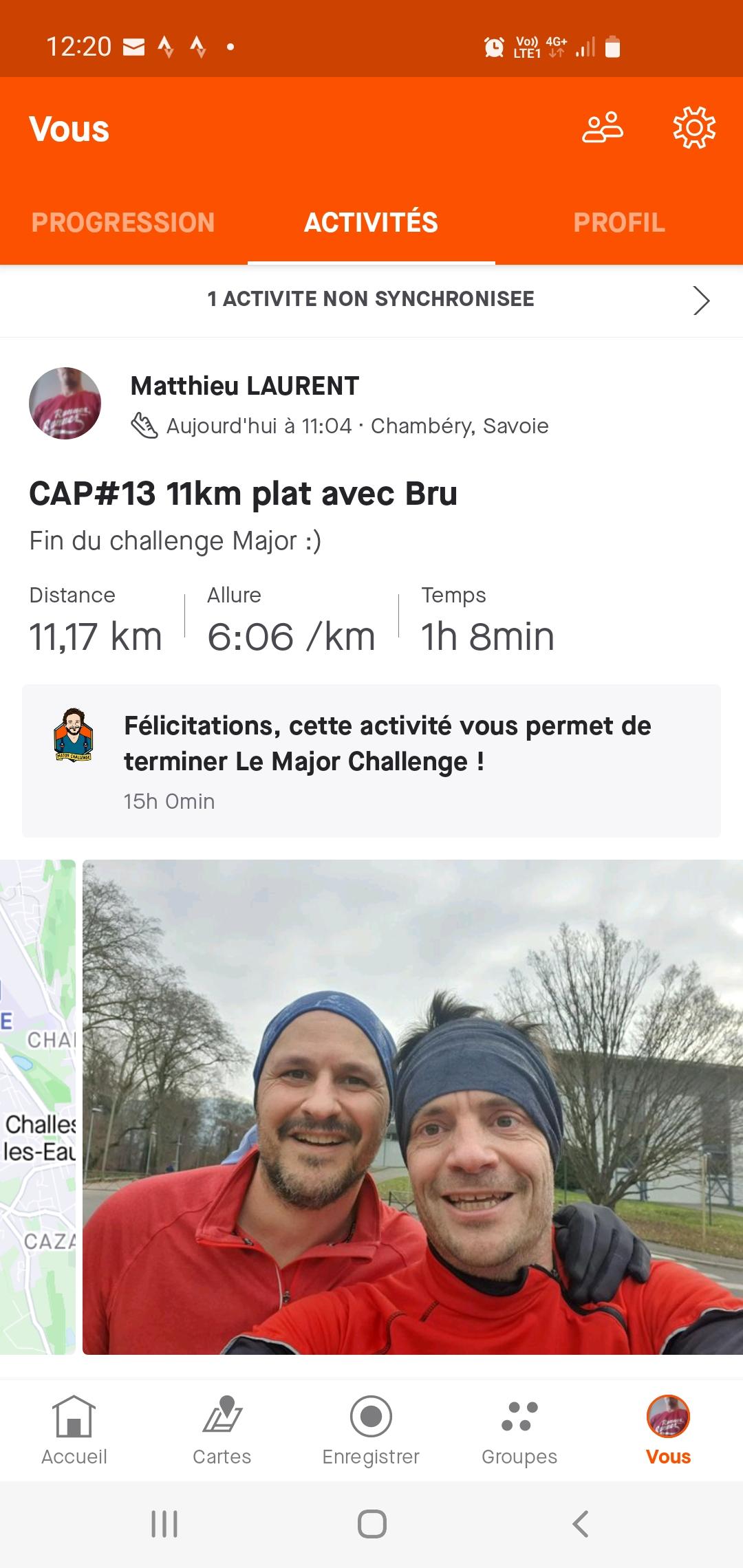The height and width of the screenshot is (1568, 743).
Task: Open recent apps from the navigation bar
Action: (164, 1524)
